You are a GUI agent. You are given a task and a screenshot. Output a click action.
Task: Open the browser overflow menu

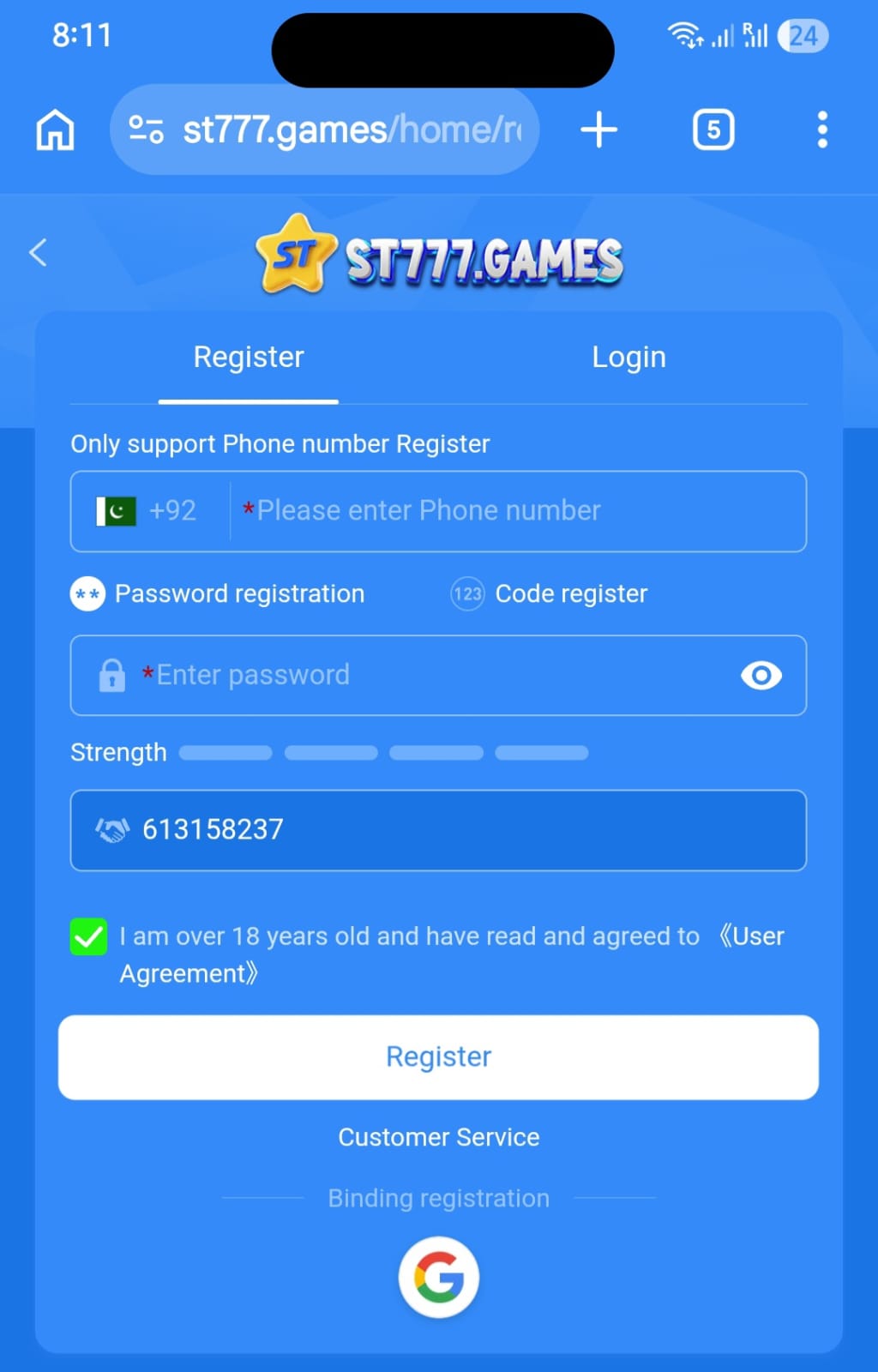[x=822, y=129]
